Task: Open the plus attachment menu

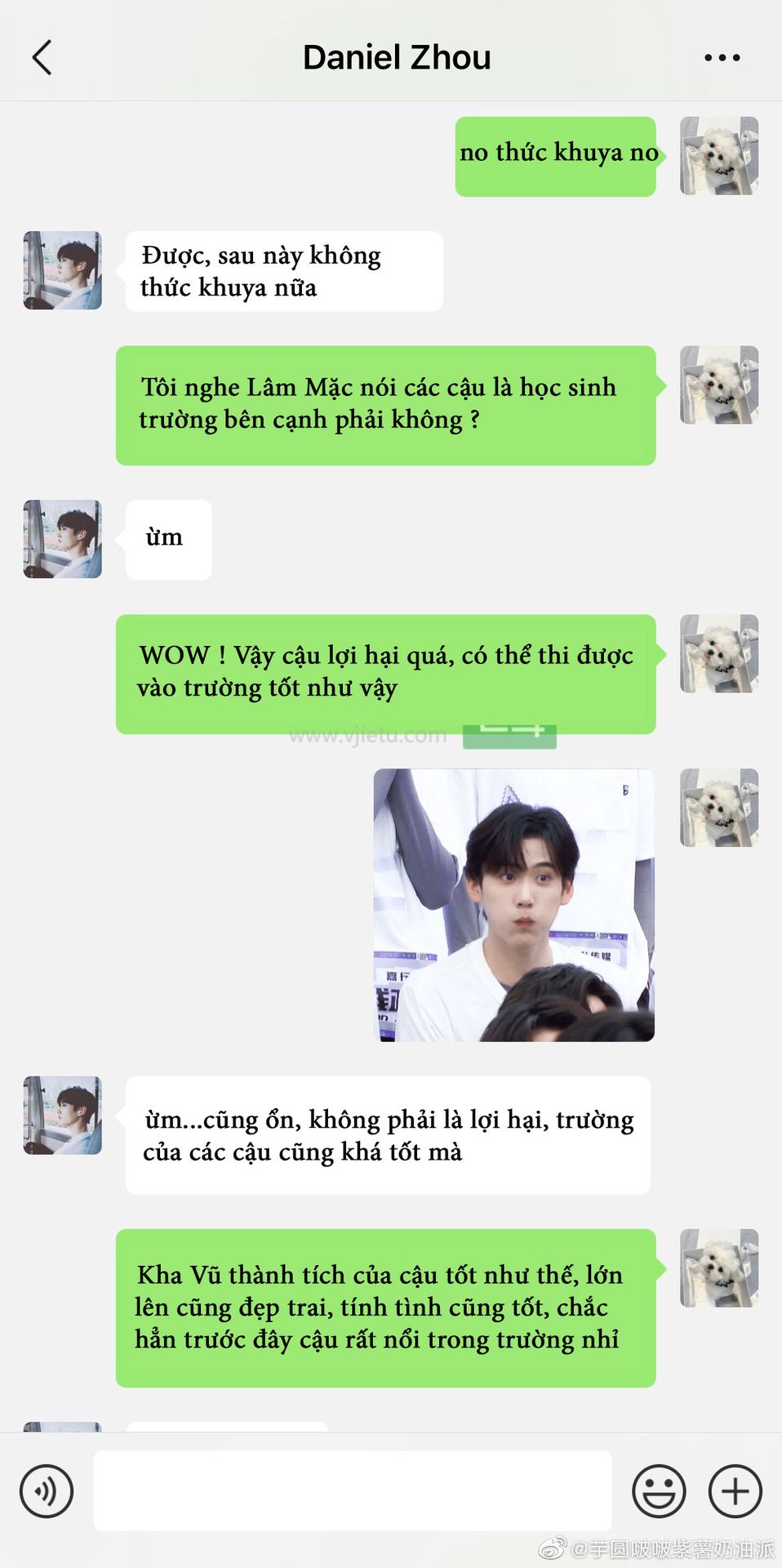Action: [x=735, y=1491]
